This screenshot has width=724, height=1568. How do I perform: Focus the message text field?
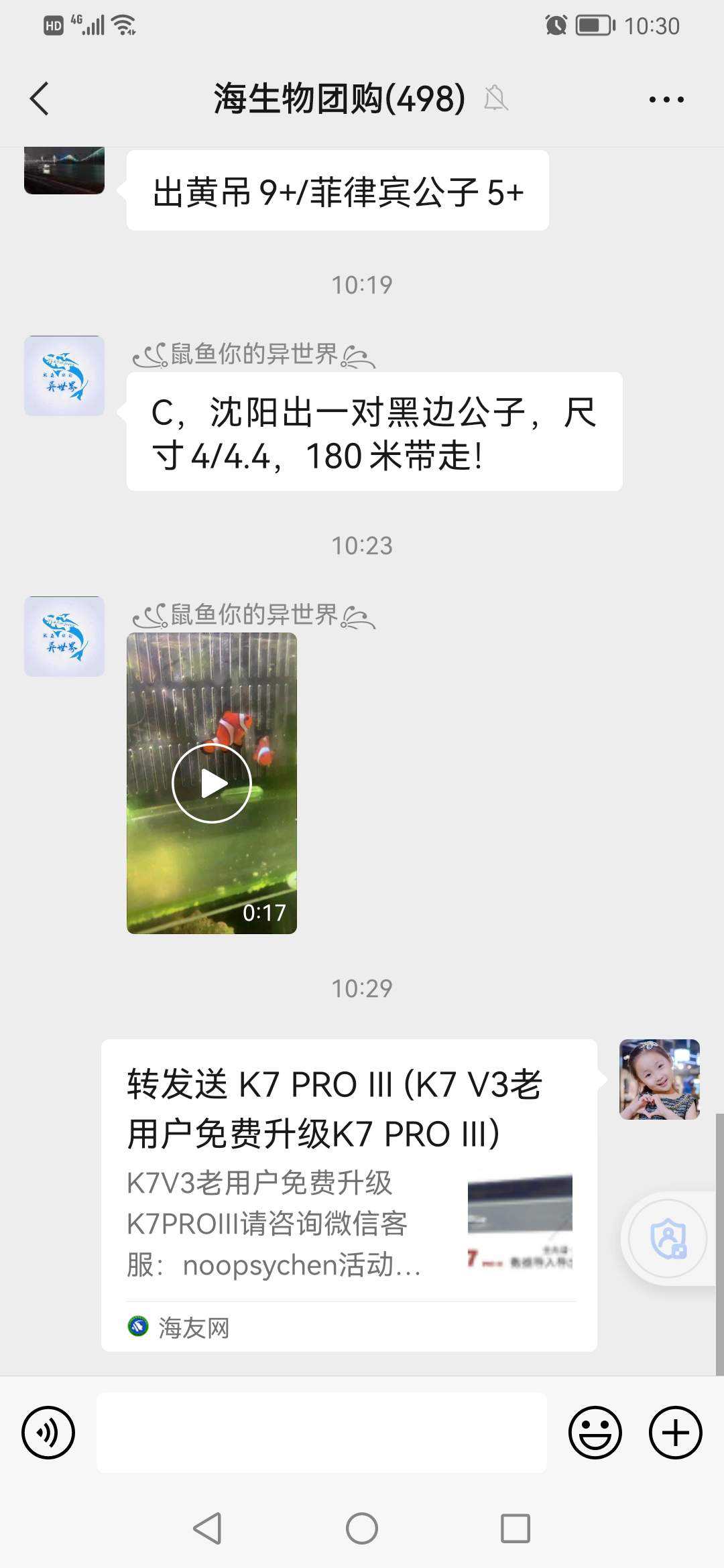click(322, 1433)
